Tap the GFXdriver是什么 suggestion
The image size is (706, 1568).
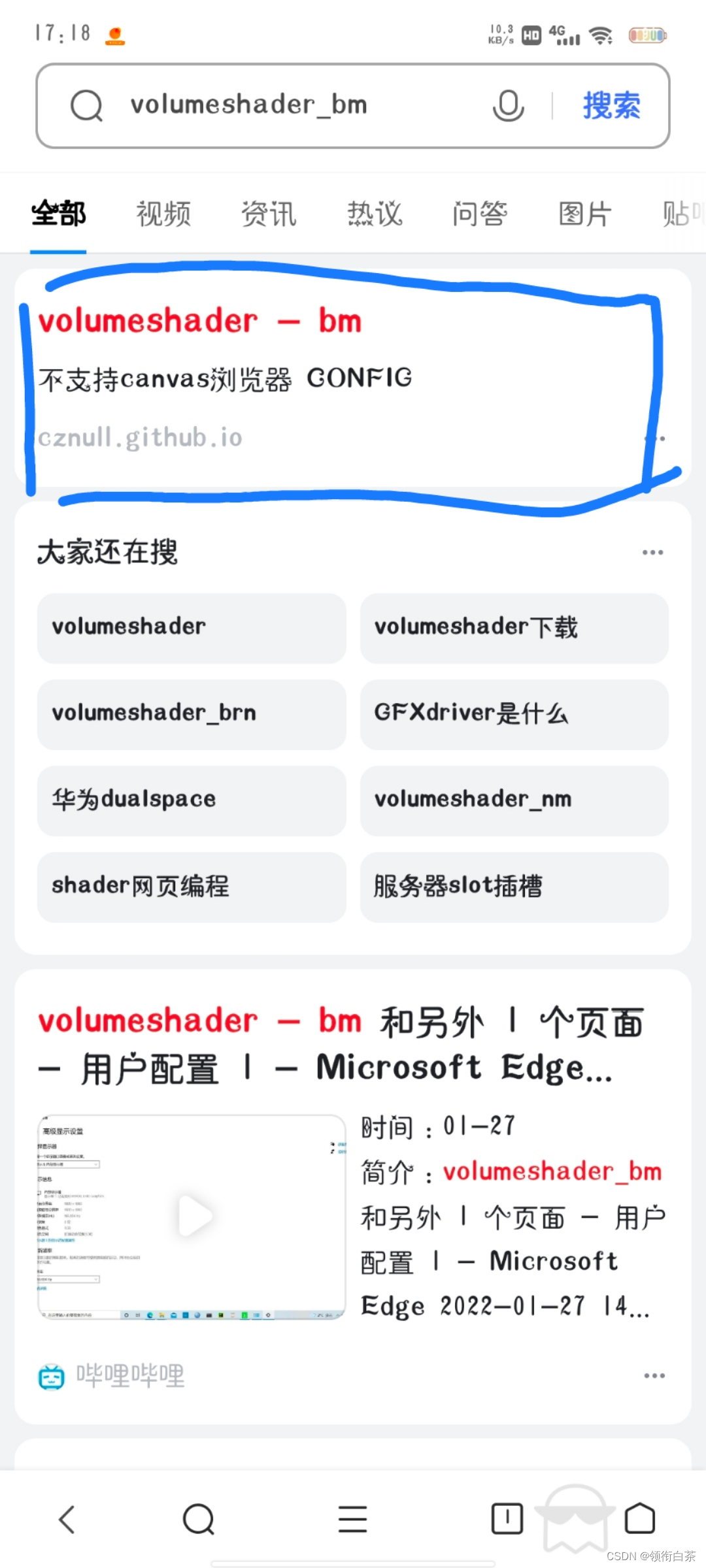(514, 714)
